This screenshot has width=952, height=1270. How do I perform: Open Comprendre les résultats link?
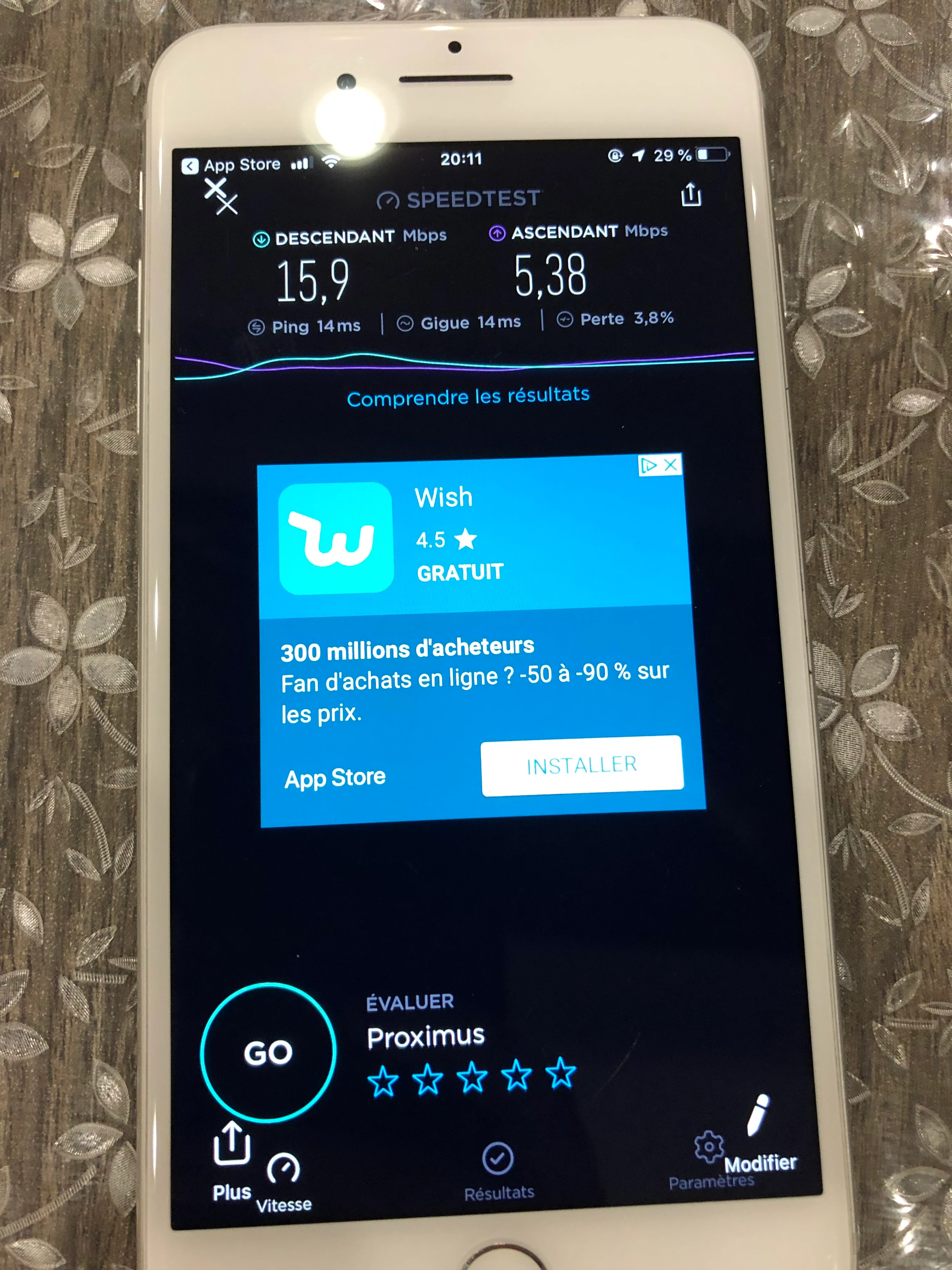click(x=468, y=397)
